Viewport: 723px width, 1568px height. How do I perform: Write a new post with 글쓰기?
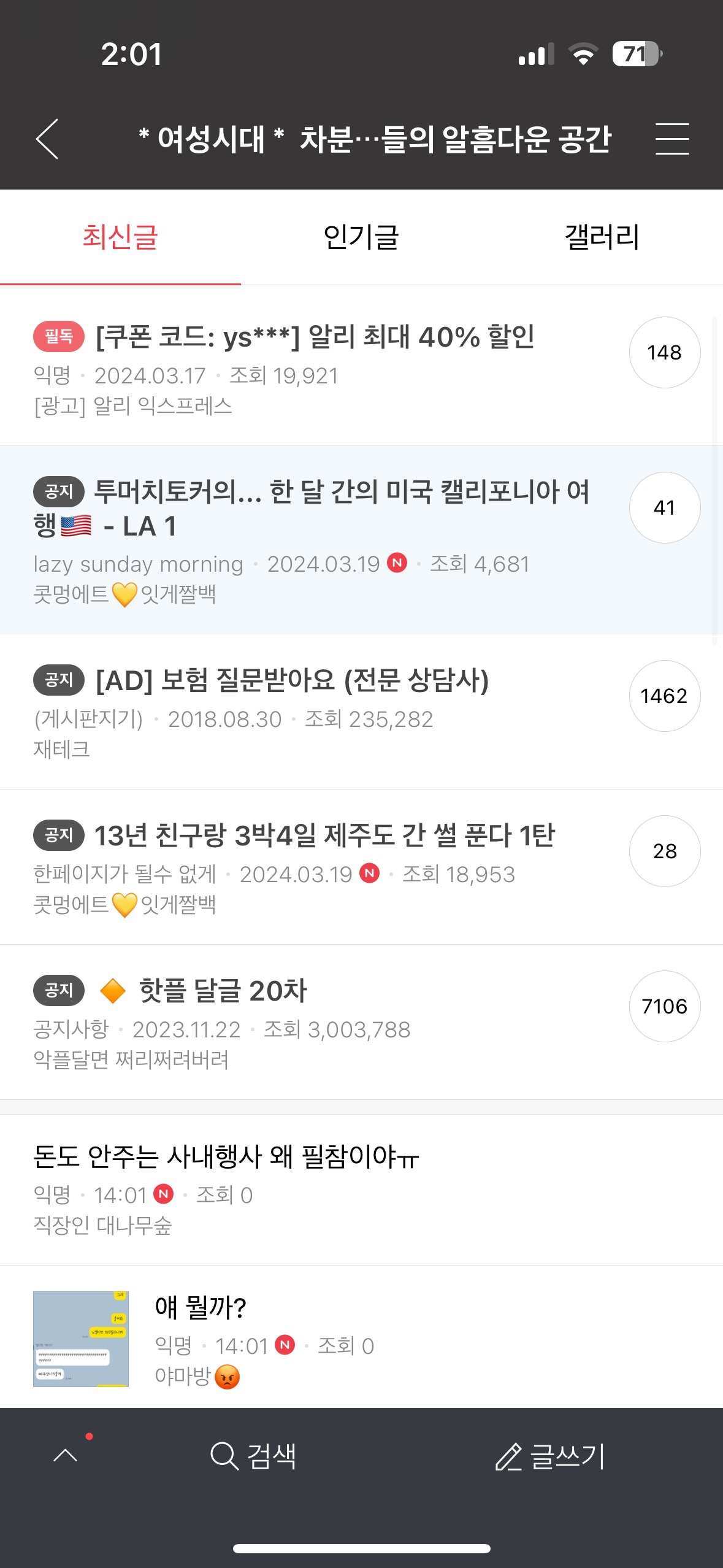549,1456
